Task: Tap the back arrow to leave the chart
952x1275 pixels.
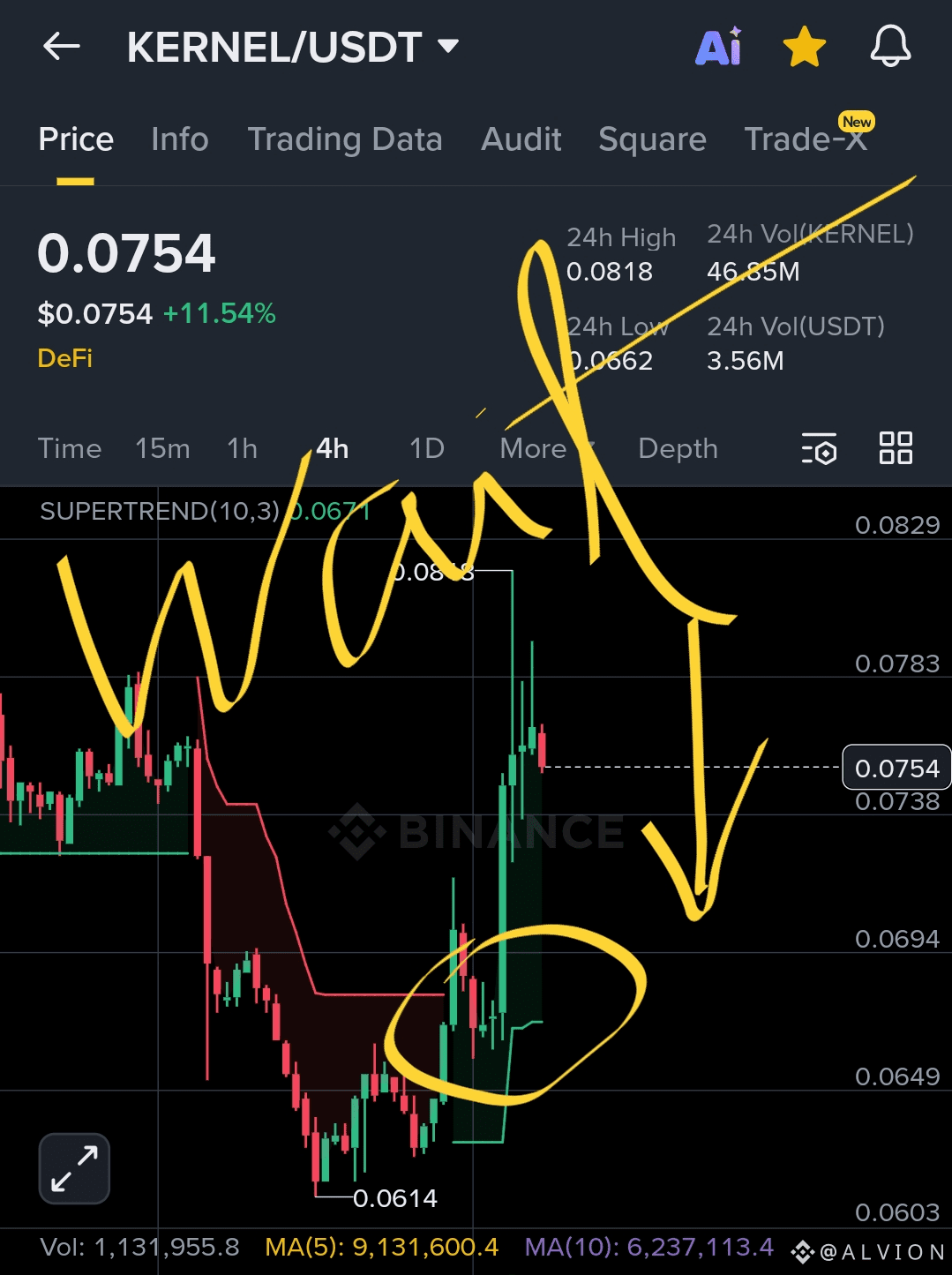Action: click(x=60, y=47)
